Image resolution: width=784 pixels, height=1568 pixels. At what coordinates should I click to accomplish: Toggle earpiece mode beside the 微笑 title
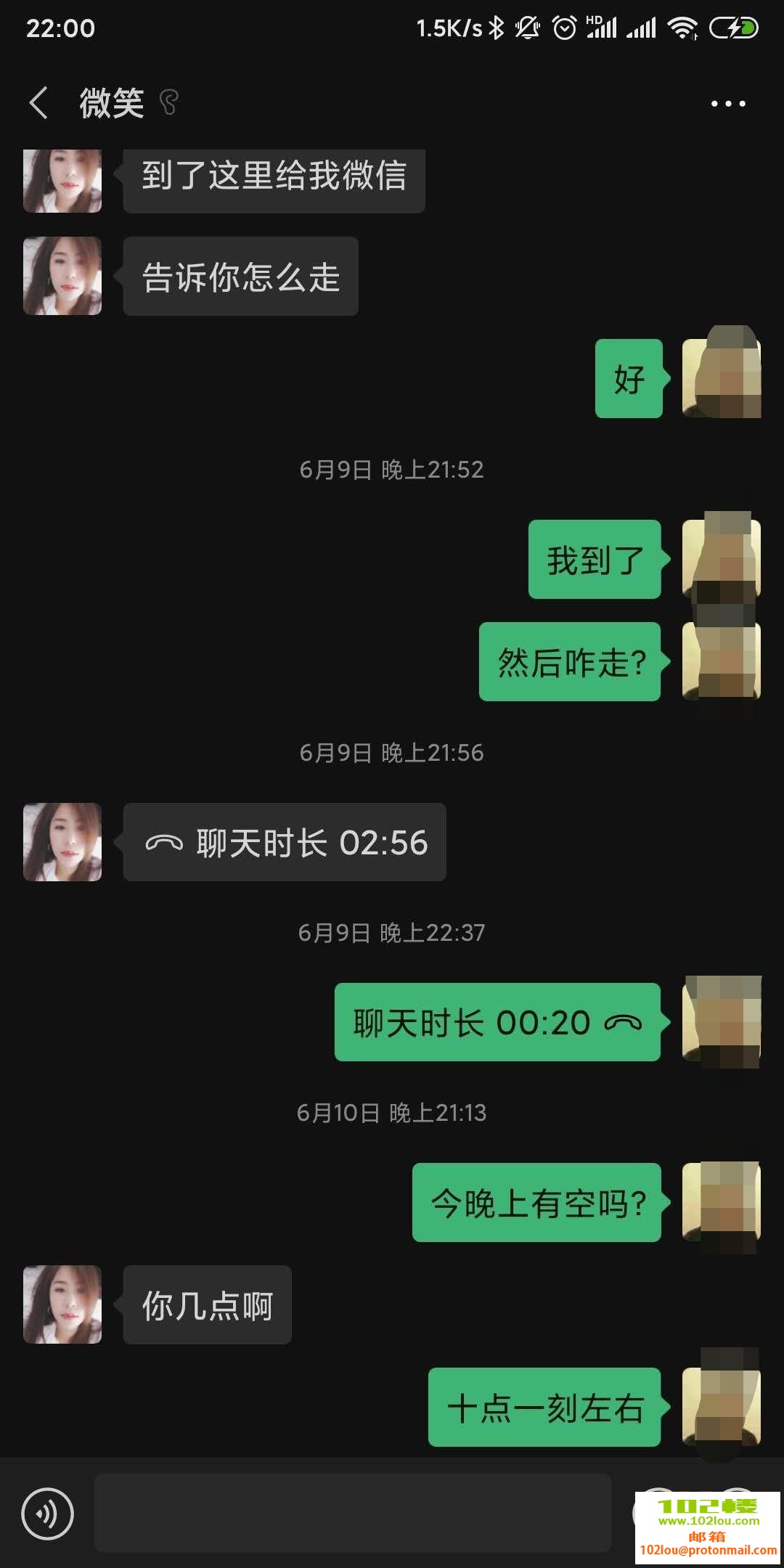[x=169, y=104]
